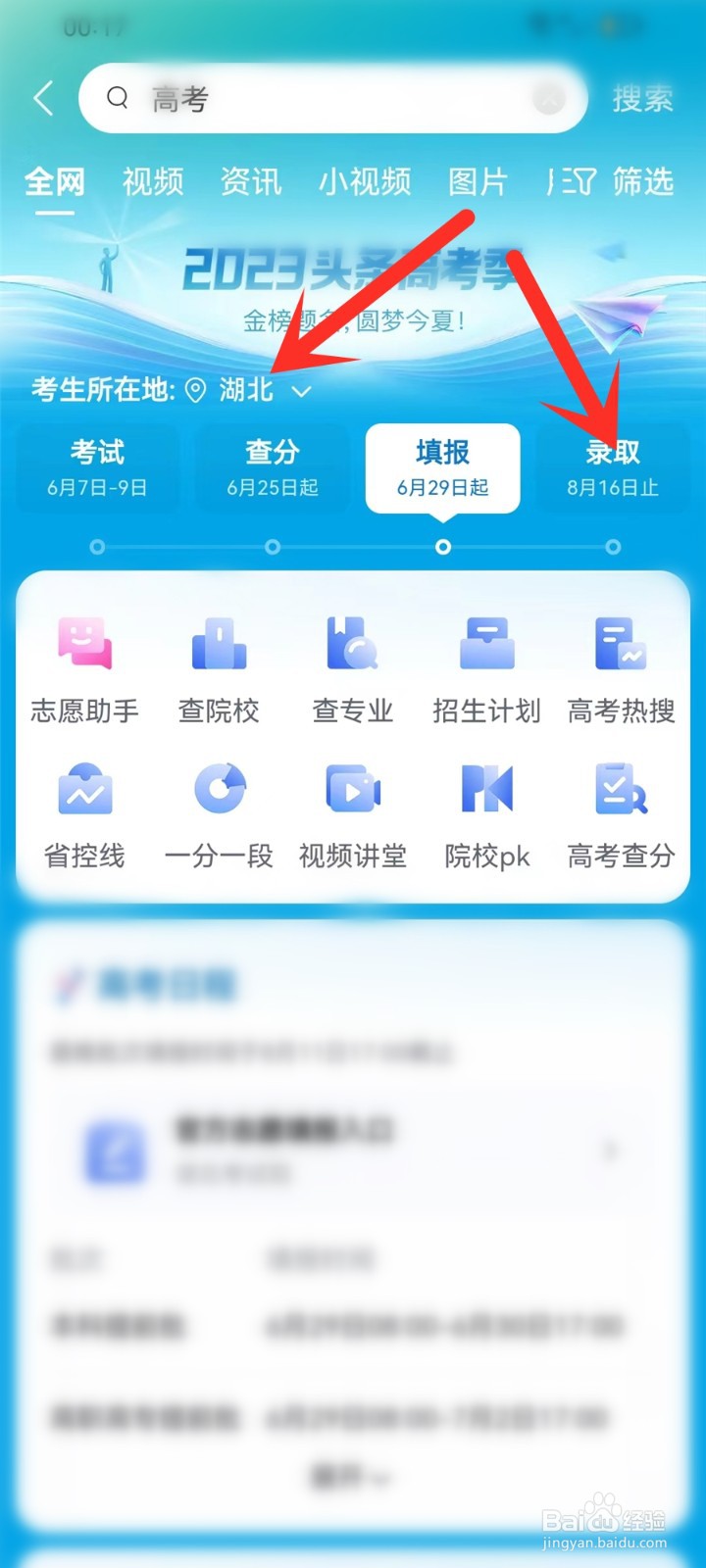Open the 招生计划 enrollment plan icon
This screenshot has width=706, height=1568.
[x=486, y=666]
